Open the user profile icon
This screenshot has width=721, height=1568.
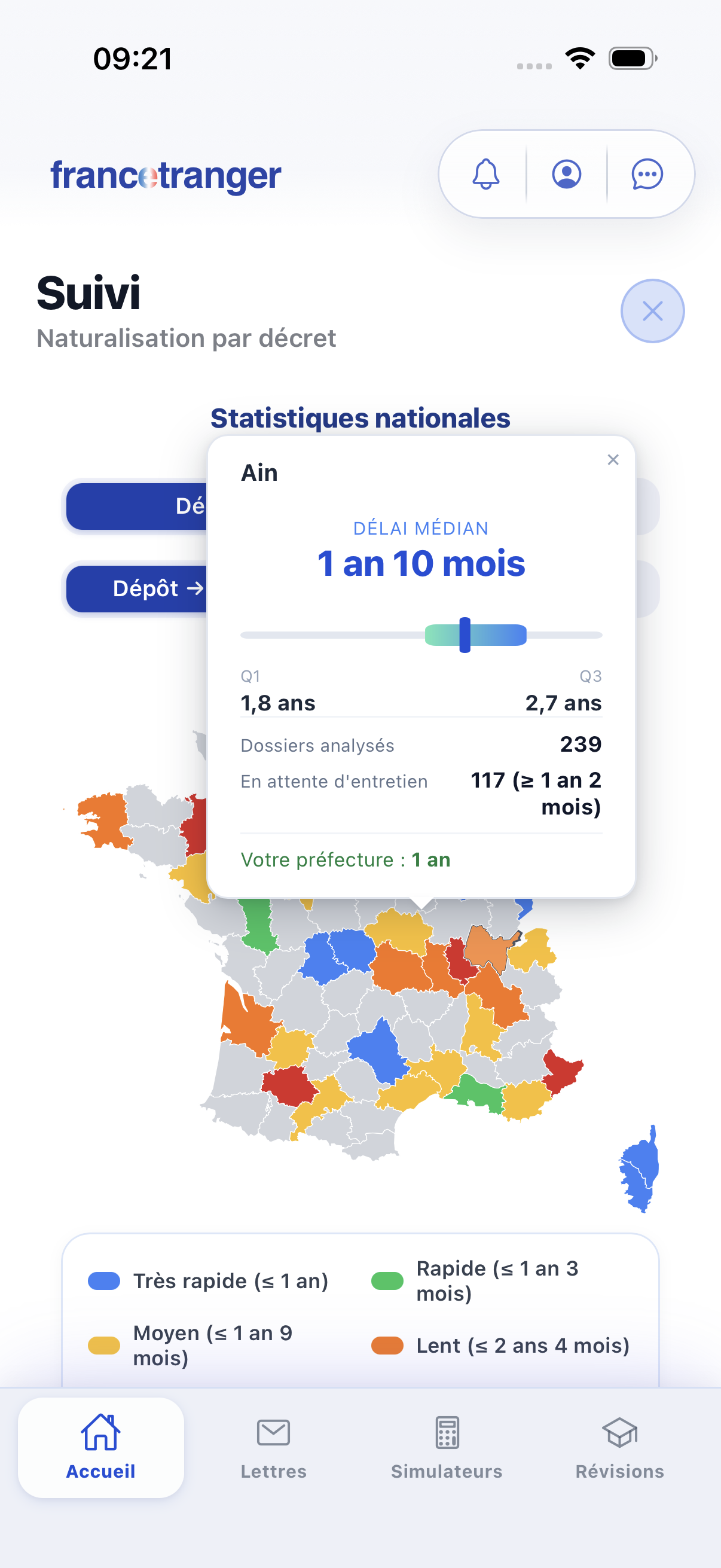coord(566,174)
